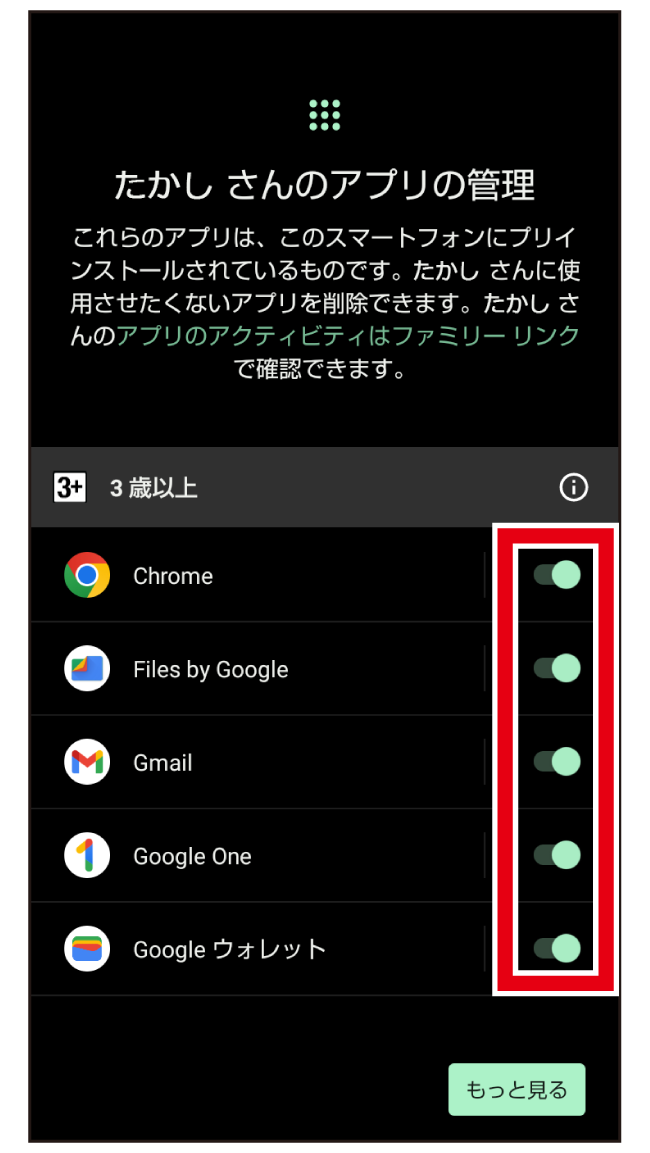Toggle off Gmail for たかし
Screen dimensions: 650x1153
pos(557,762)
